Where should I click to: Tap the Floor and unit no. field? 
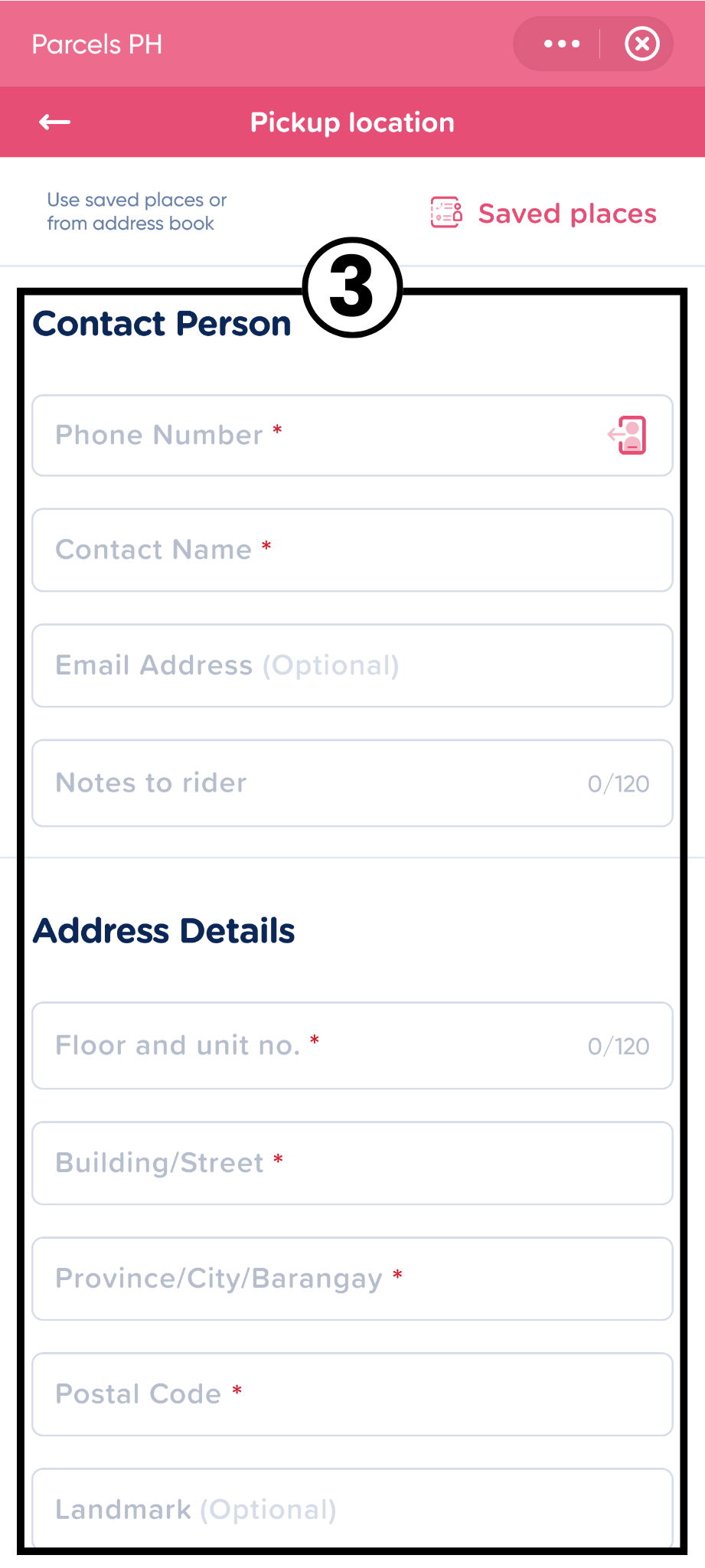coord(352,1045)
